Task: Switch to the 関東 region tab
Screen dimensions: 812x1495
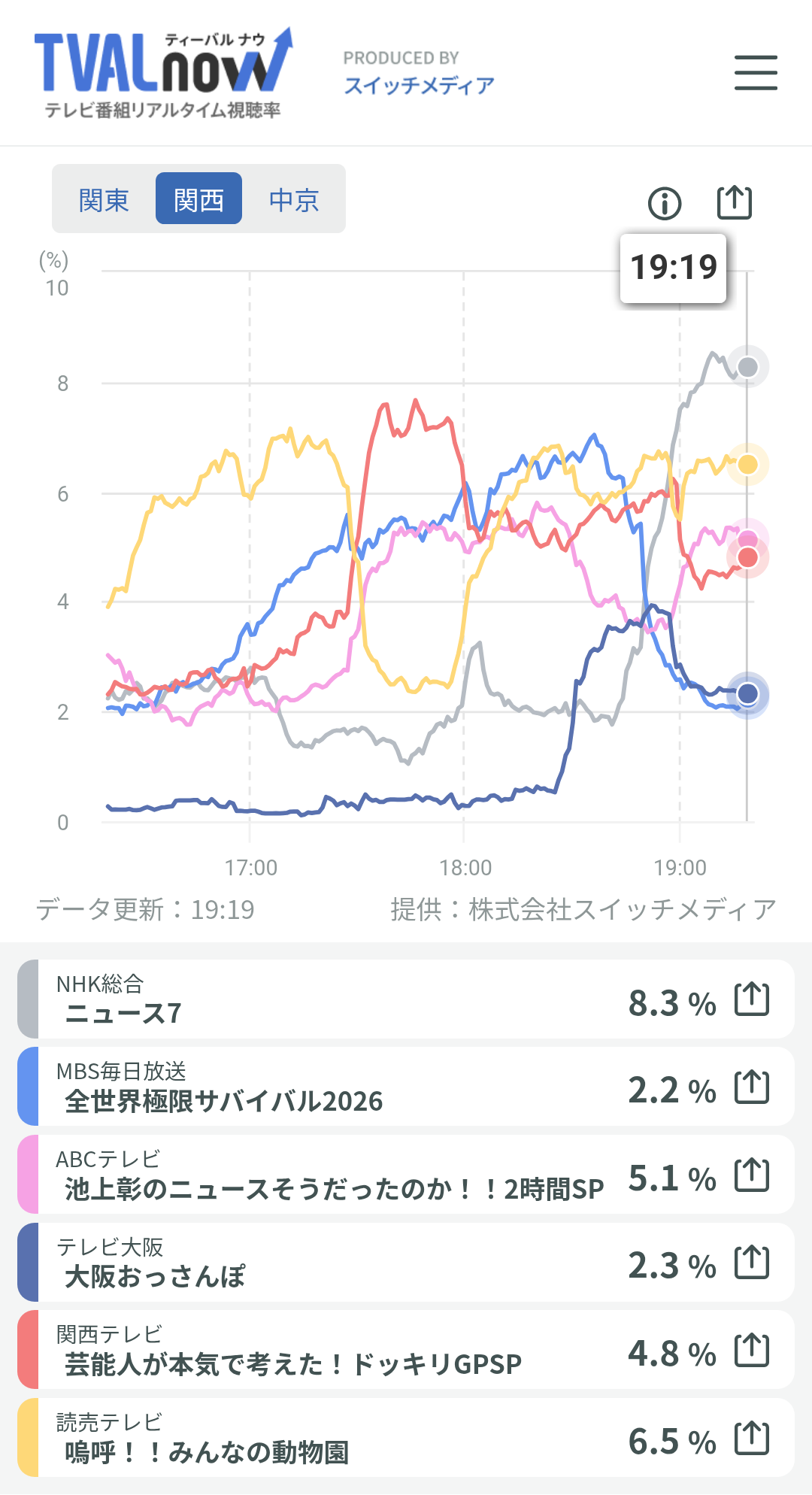Action: (x=104, y=200)
